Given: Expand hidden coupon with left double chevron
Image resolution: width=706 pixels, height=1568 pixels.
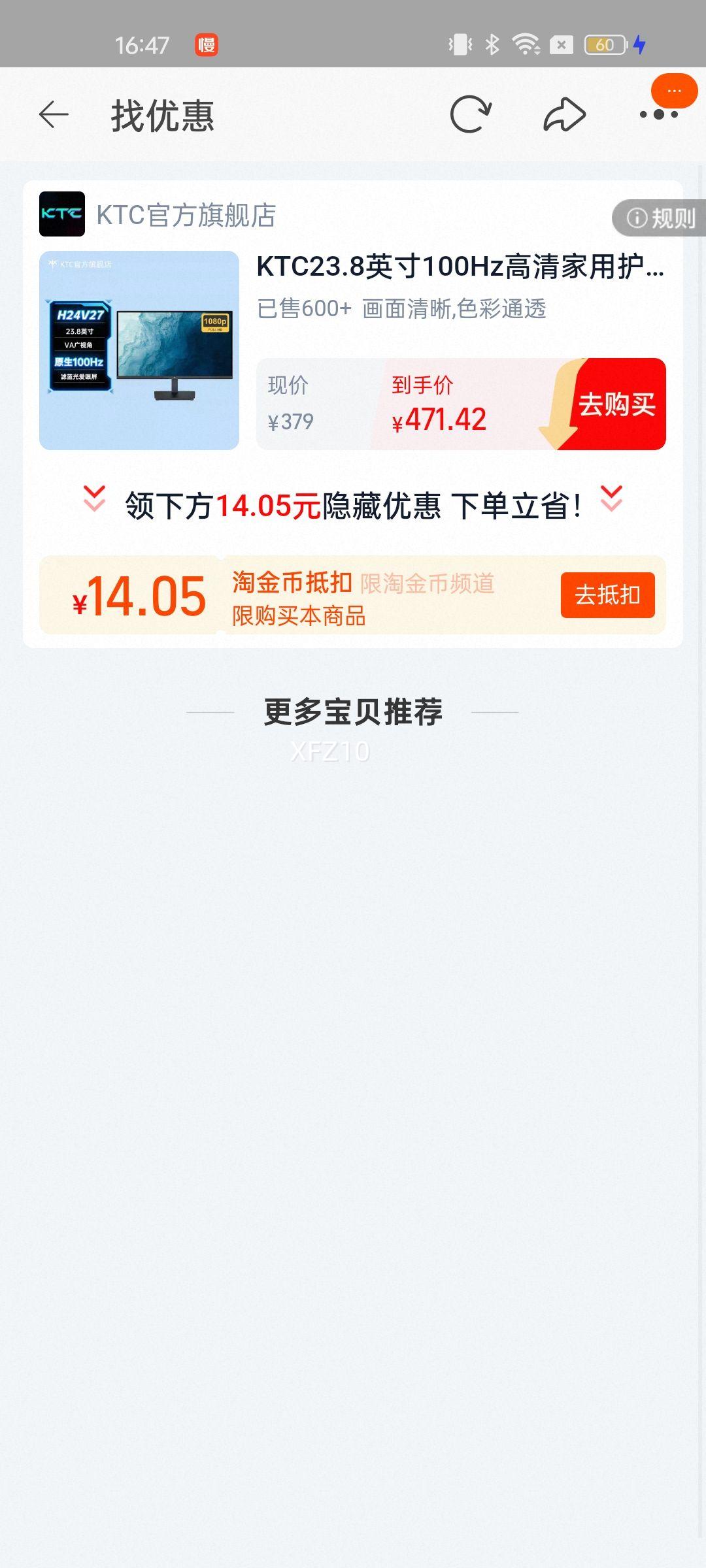Looking at the screenshot, I should click(x=95, y=502).
